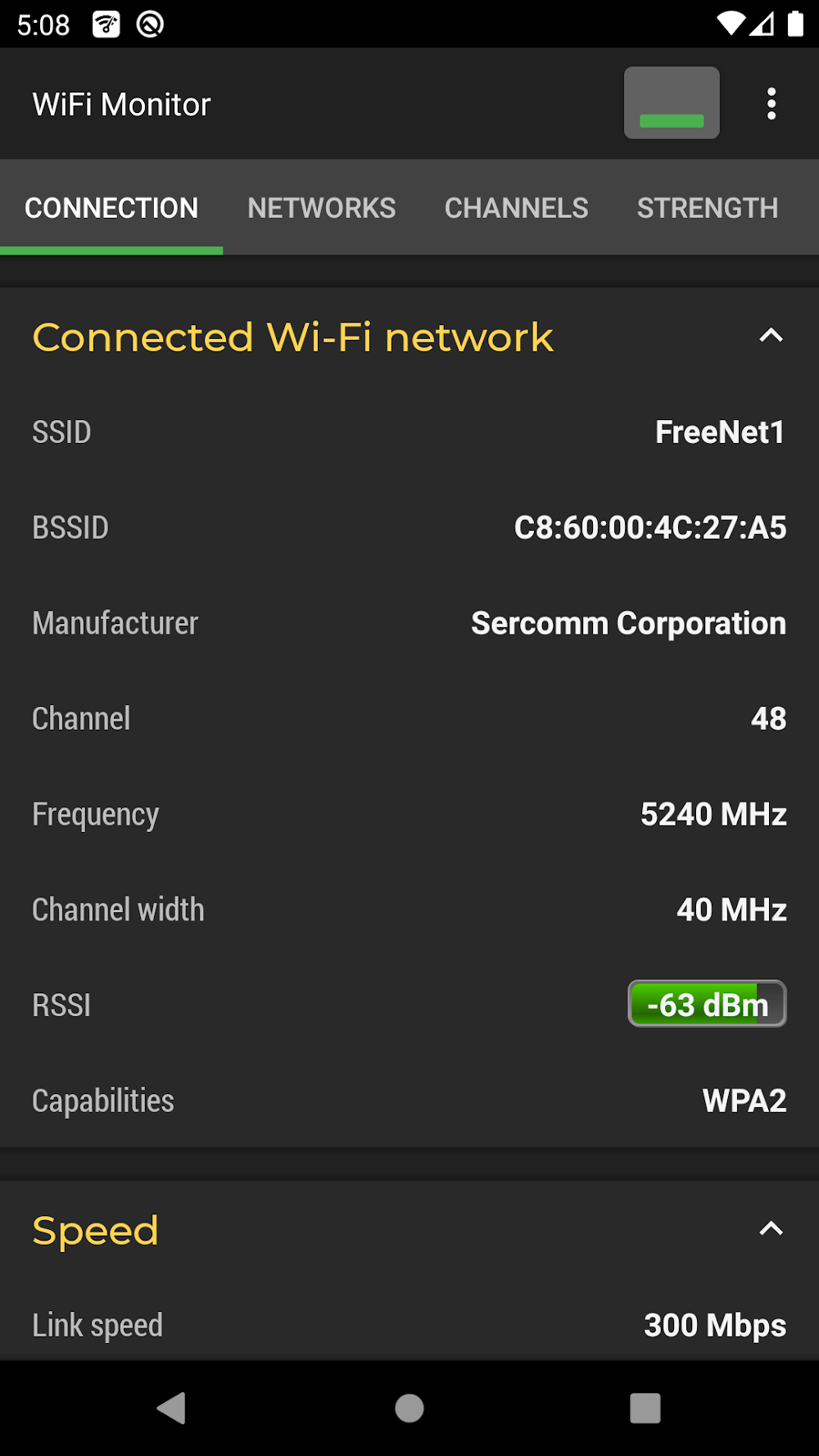Open recent apps from navigation bar

point(645,1408)
